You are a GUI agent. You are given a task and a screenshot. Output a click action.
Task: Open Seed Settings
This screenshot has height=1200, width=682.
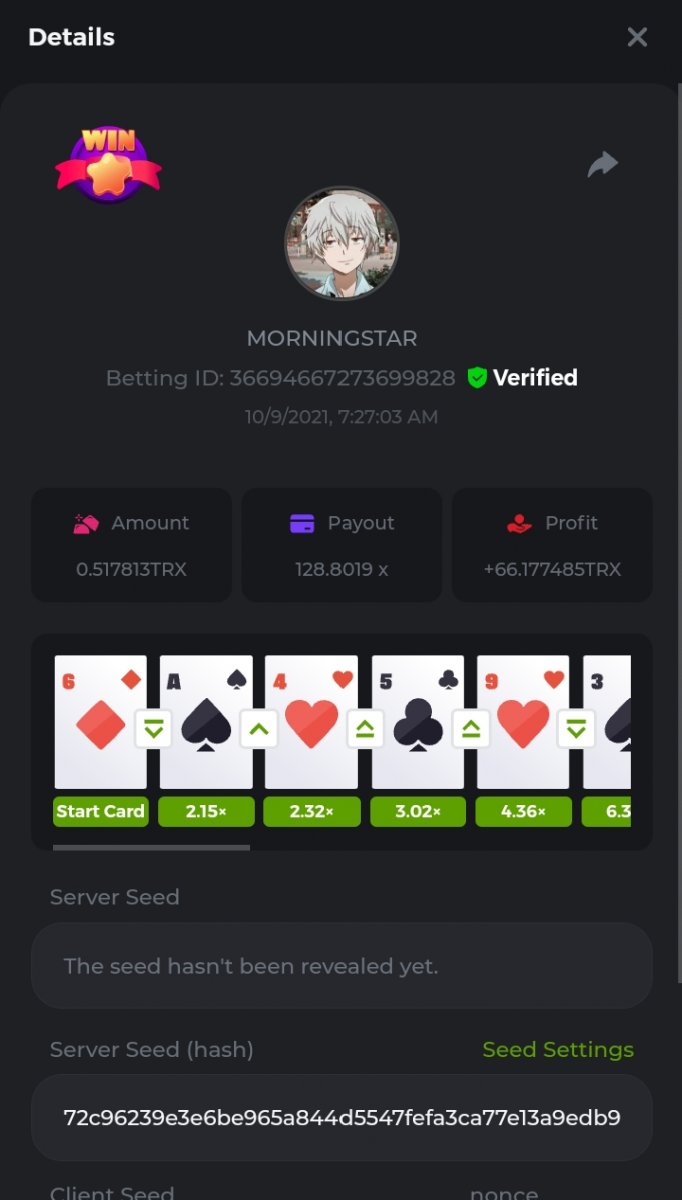[557, 1049]
